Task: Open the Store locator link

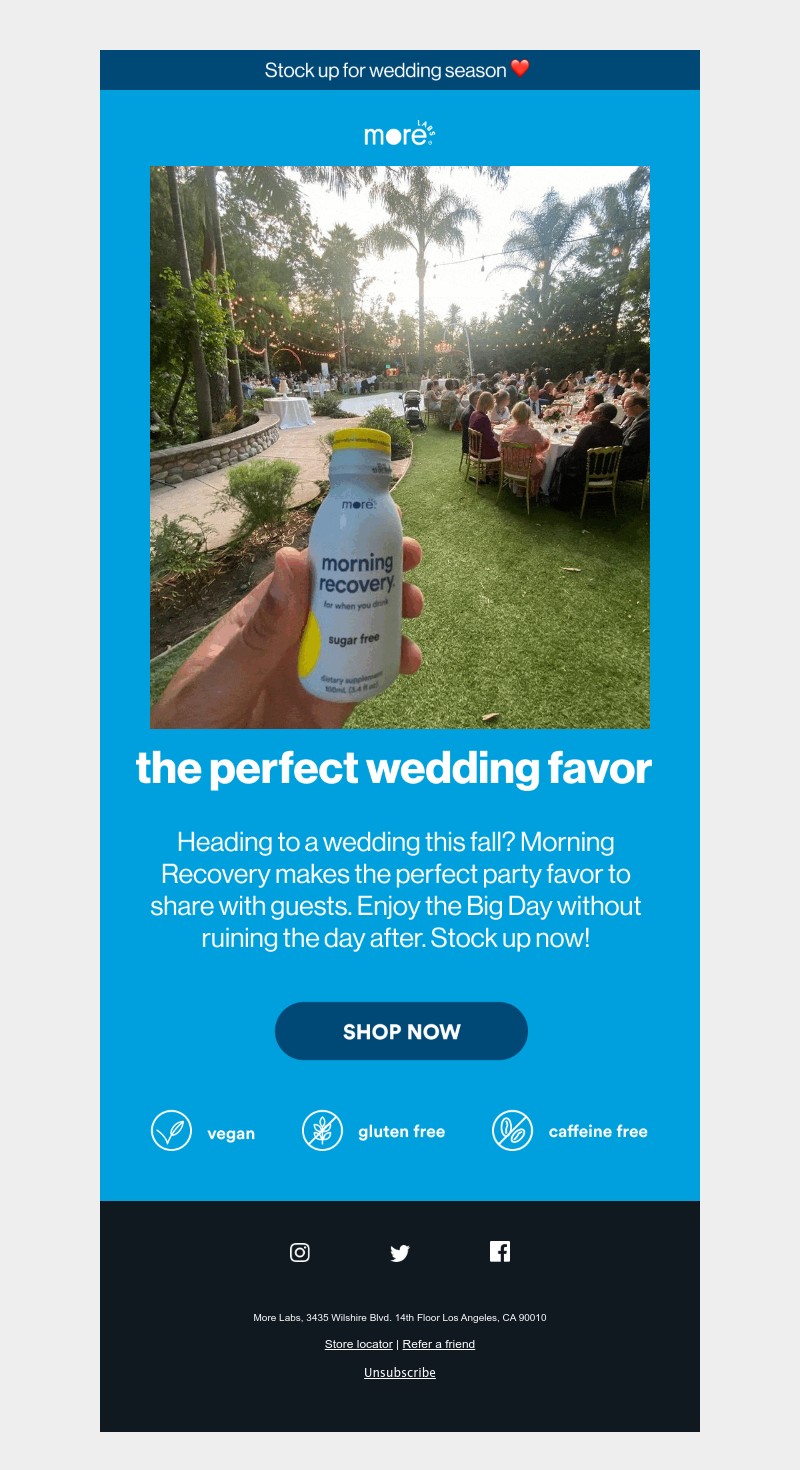Action: point(358,1344)
